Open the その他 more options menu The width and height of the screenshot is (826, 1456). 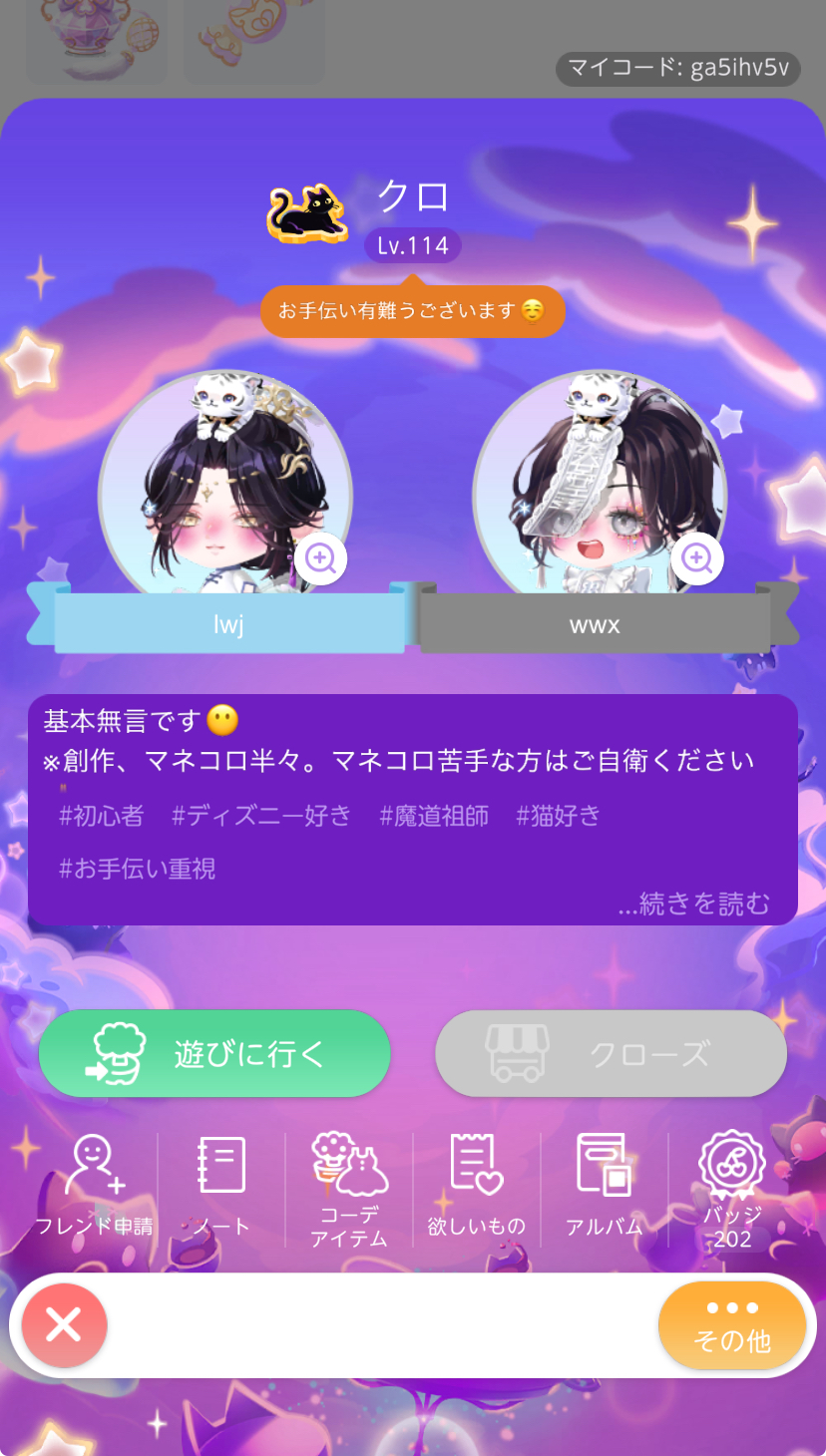pyautogui.click(x=731, y=1325)
